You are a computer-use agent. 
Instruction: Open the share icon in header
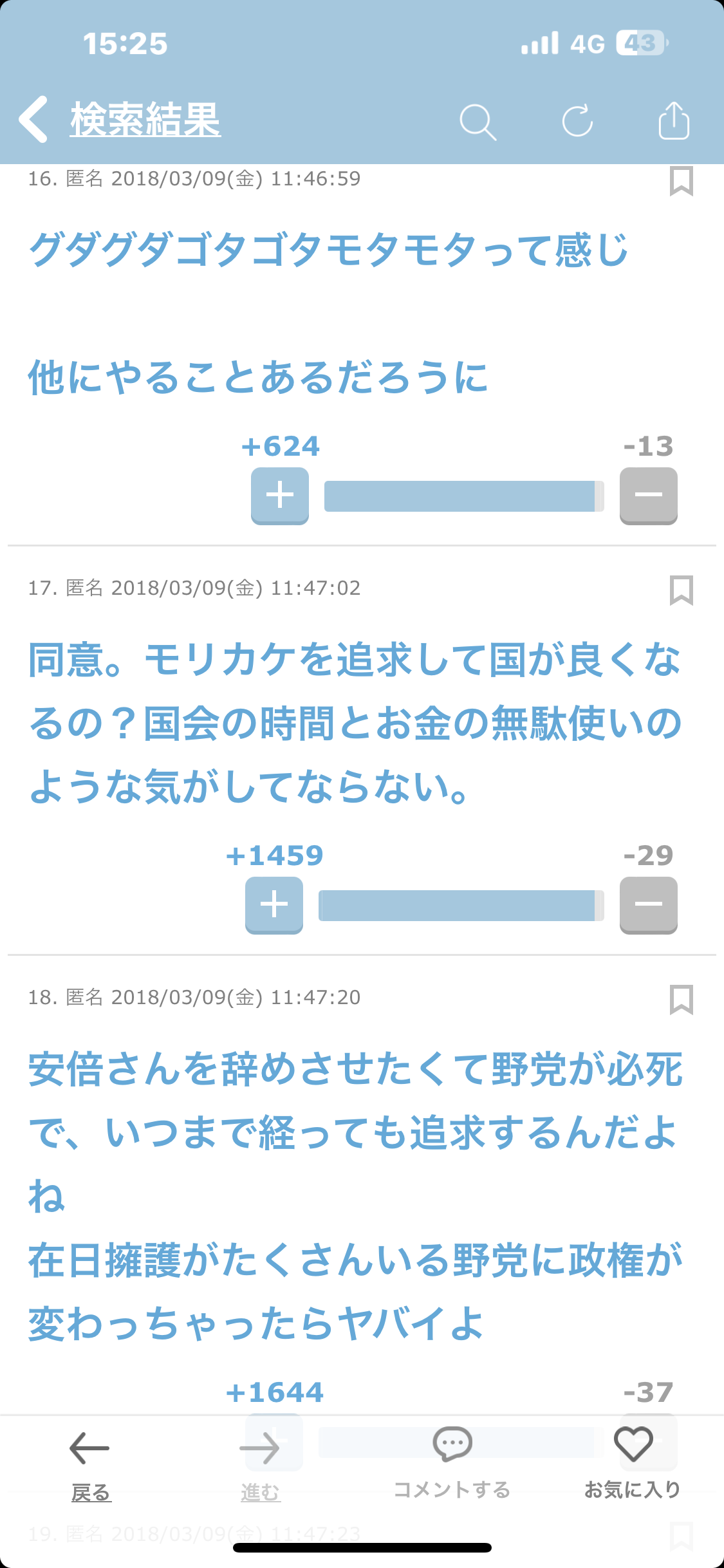pyautogui.click(x=674, y=120)
